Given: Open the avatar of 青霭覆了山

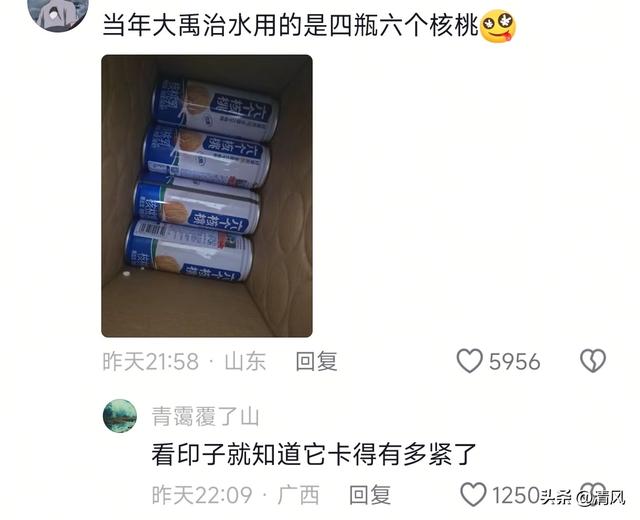Looking at the screenshot, I should click(120, 416).
